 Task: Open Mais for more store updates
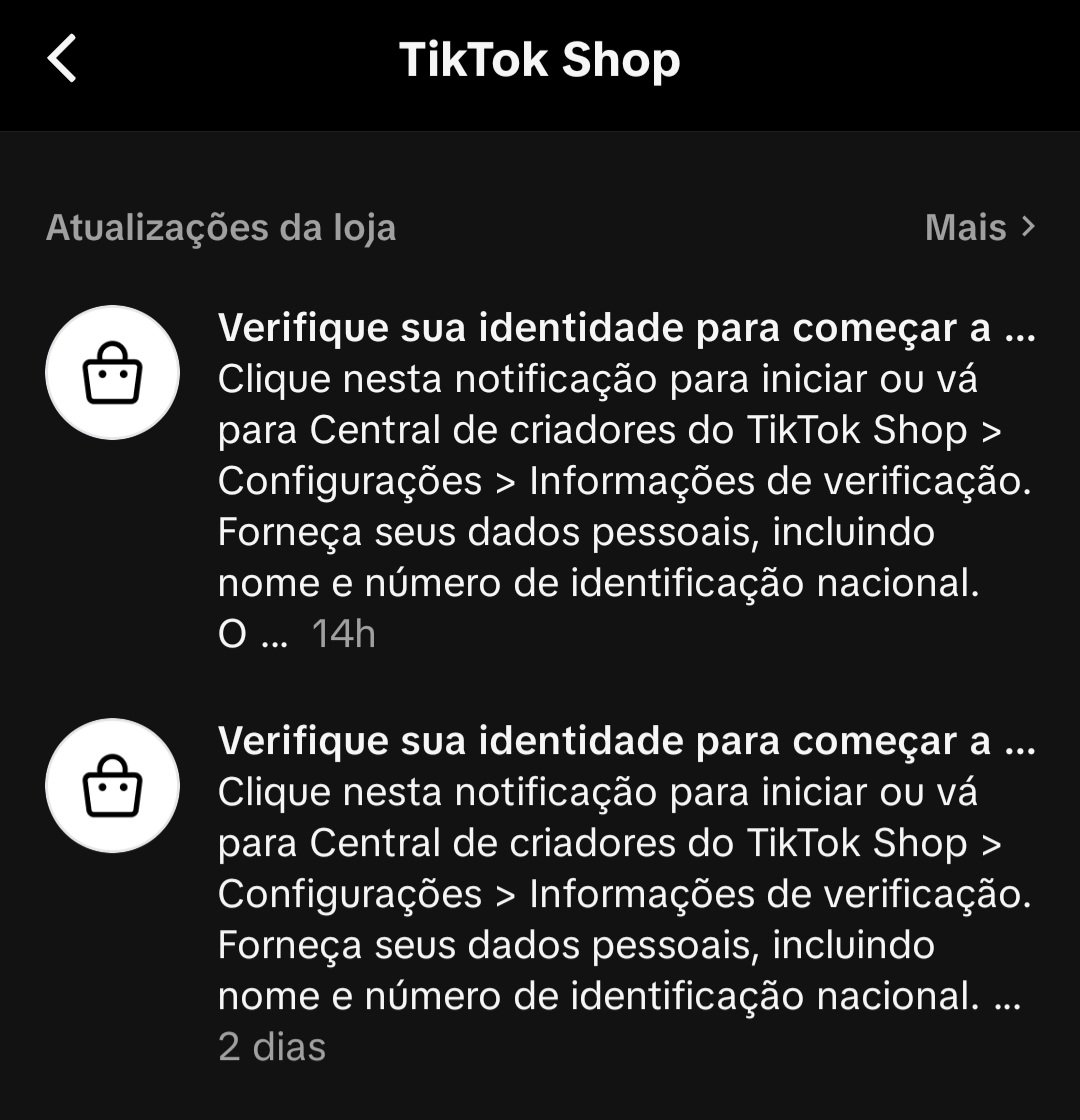pos(979,227)
